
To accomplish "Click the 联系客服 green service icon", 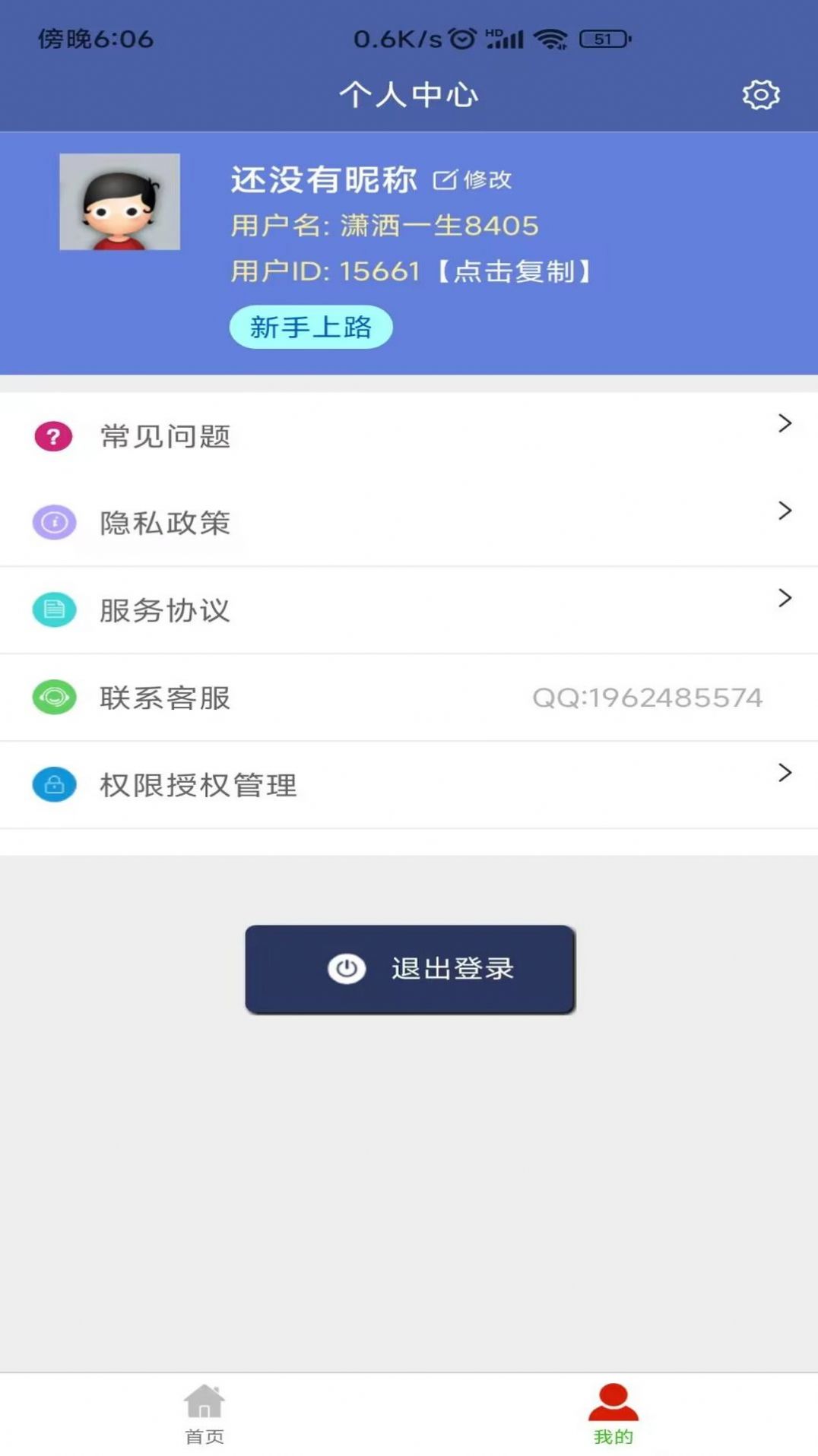I will click(52, 697).
